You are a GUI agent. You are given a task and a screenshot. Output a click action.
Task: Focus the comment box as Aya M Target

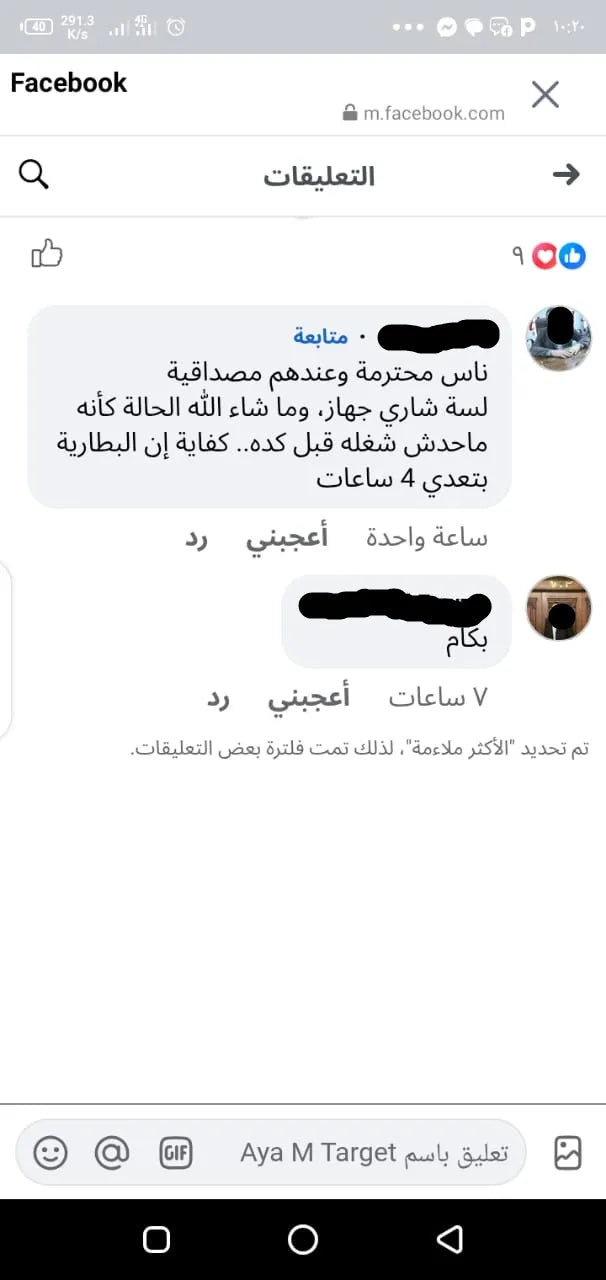pos(375,1153)
